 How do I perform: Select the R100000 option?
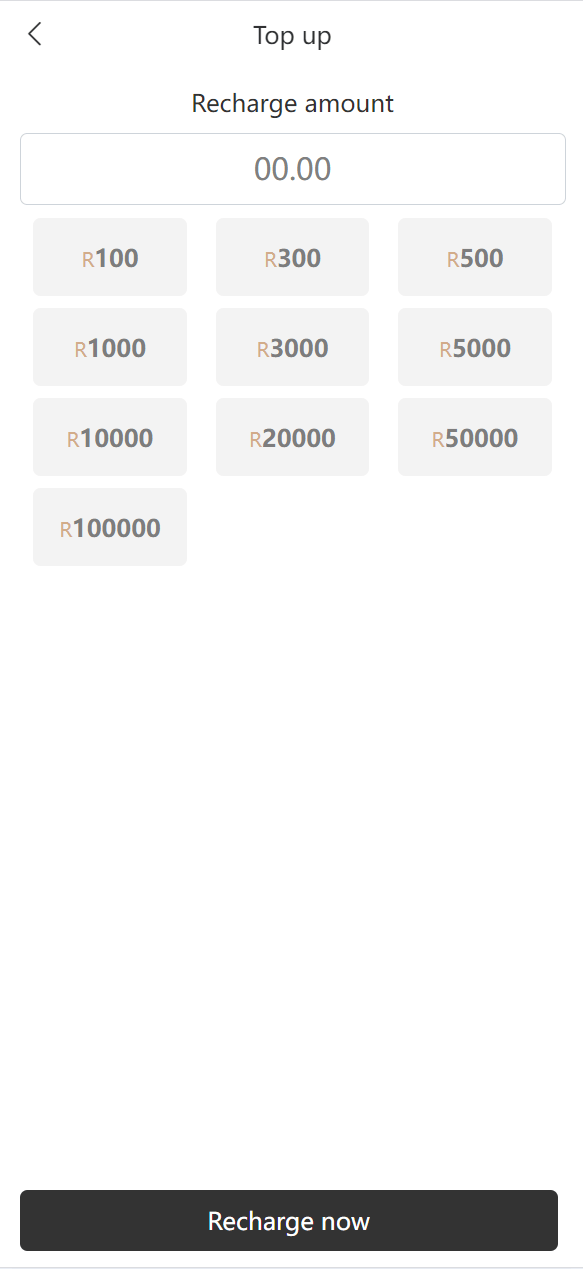click(x=110, y=527)
